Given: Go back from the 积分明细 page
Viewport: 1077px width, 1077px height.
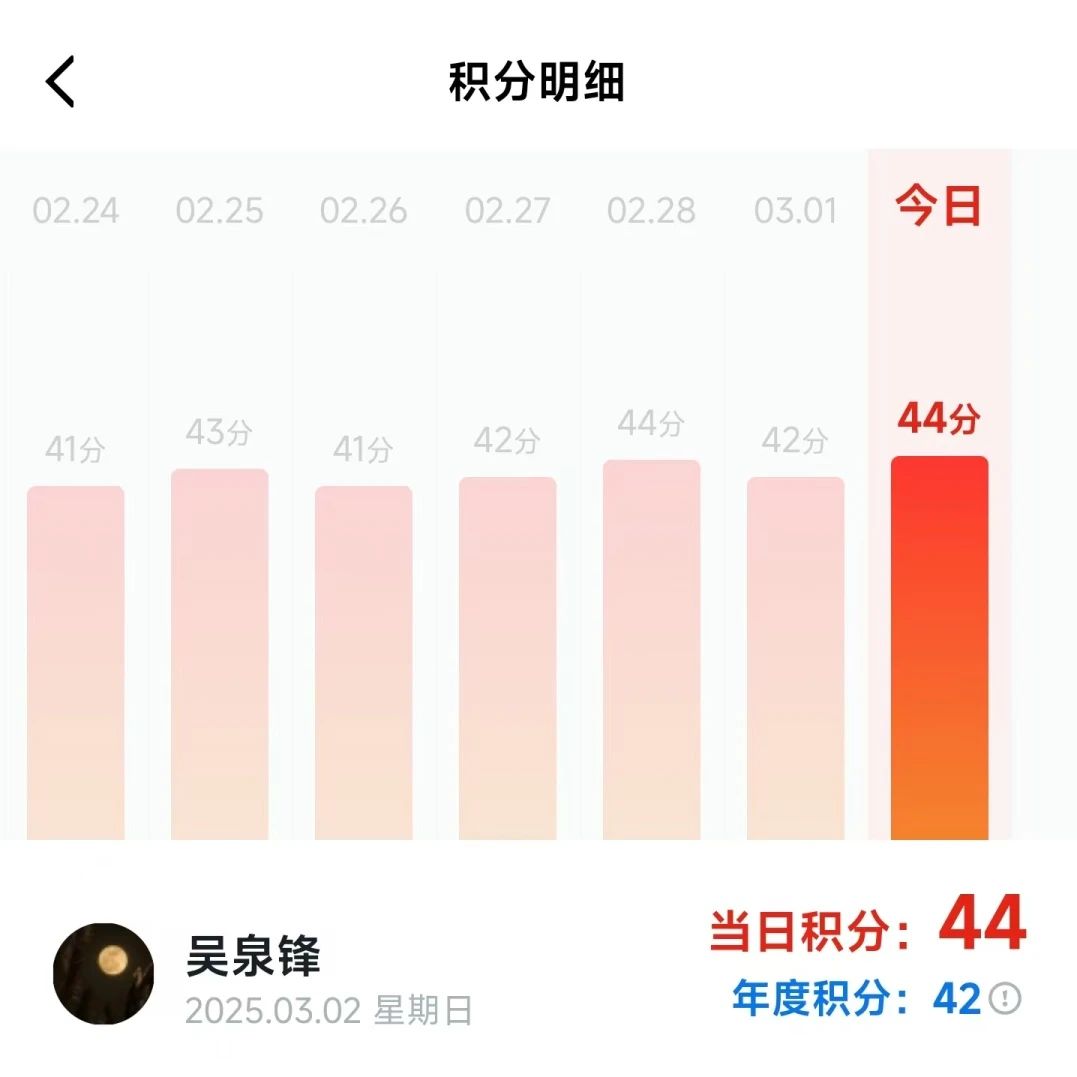Looking at the screenshot, I should (61, 82).
